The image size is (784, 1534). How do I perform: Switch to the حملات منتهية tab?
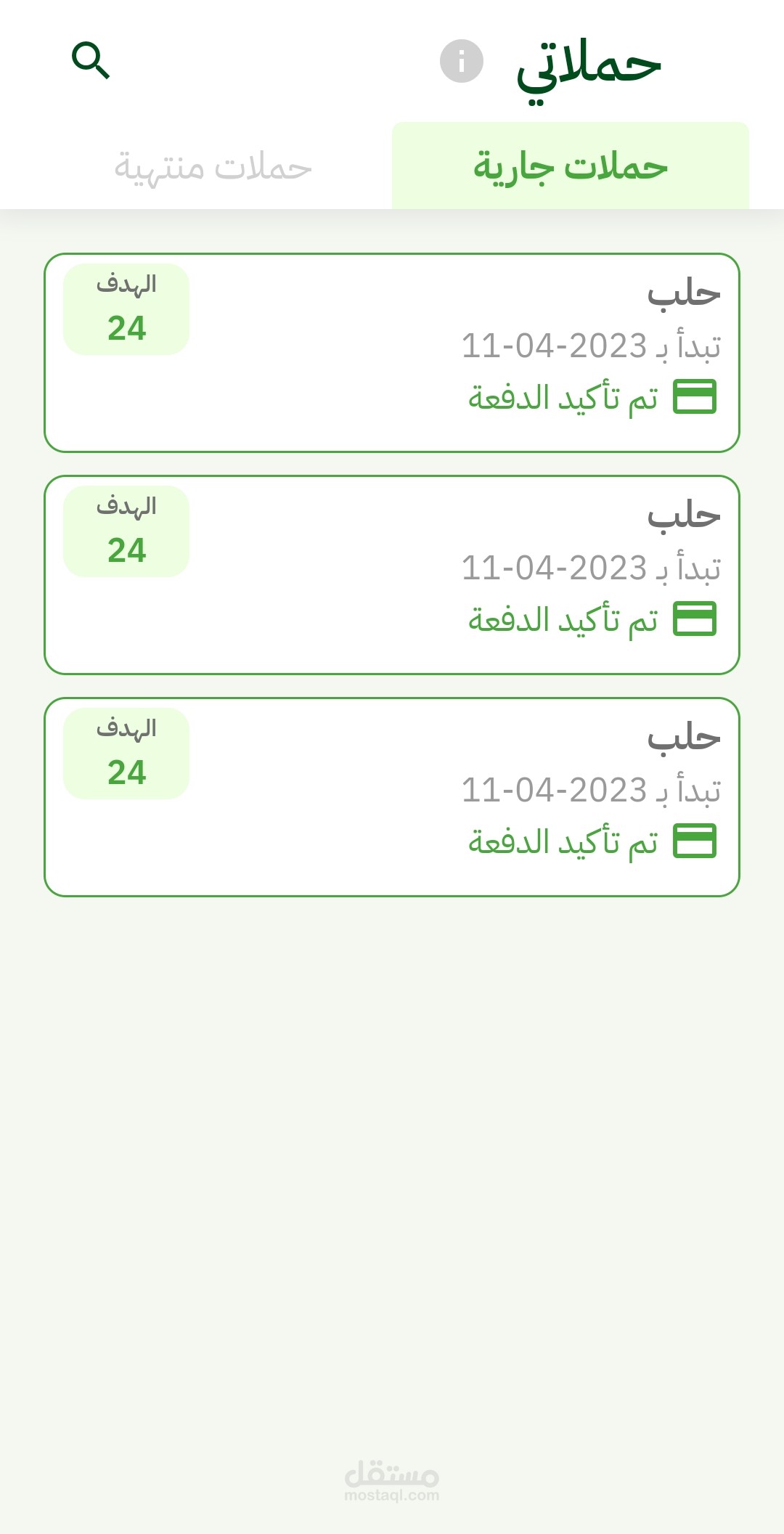pyautogui.click(x=213, y=167)
